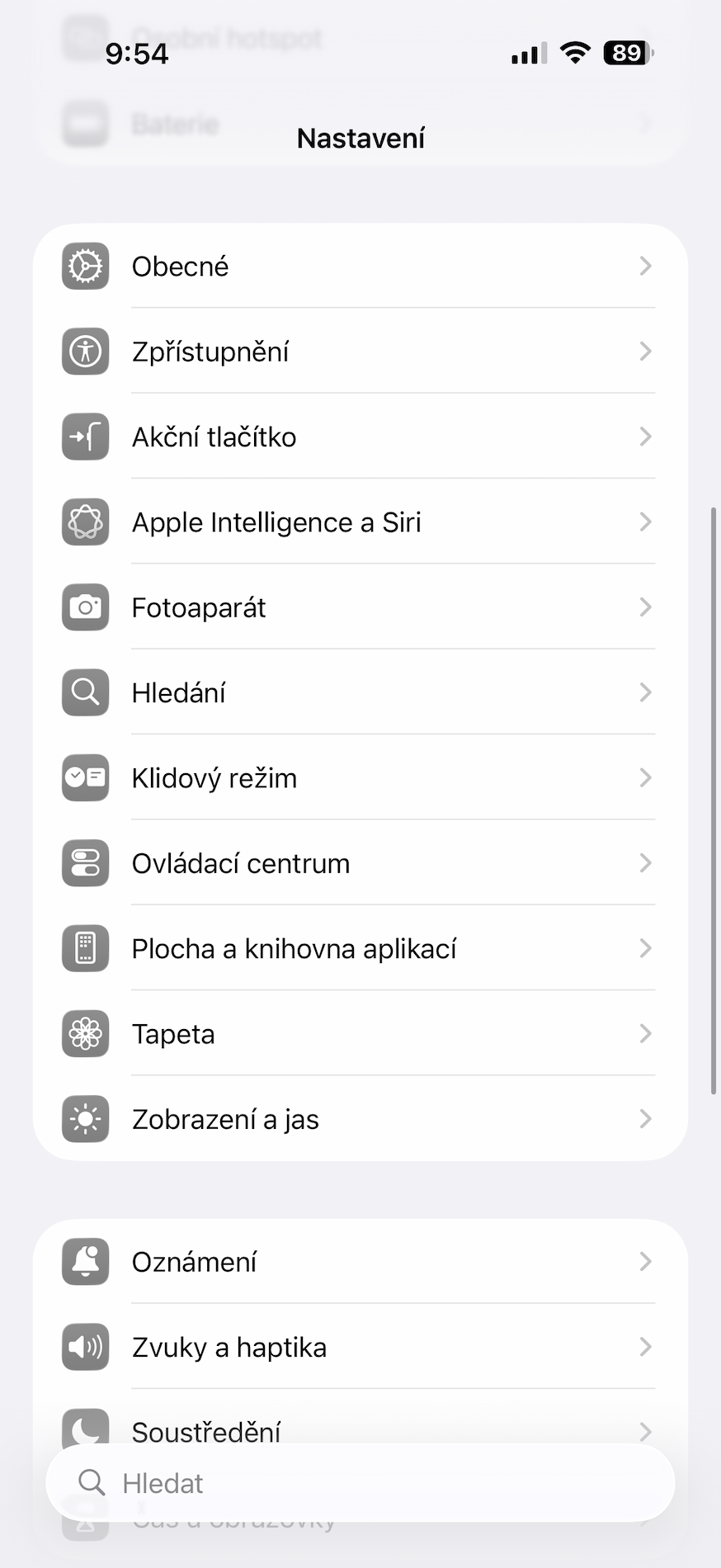Open Fotoaparát settings
The image size is (721, 1568).
(360, 607)
